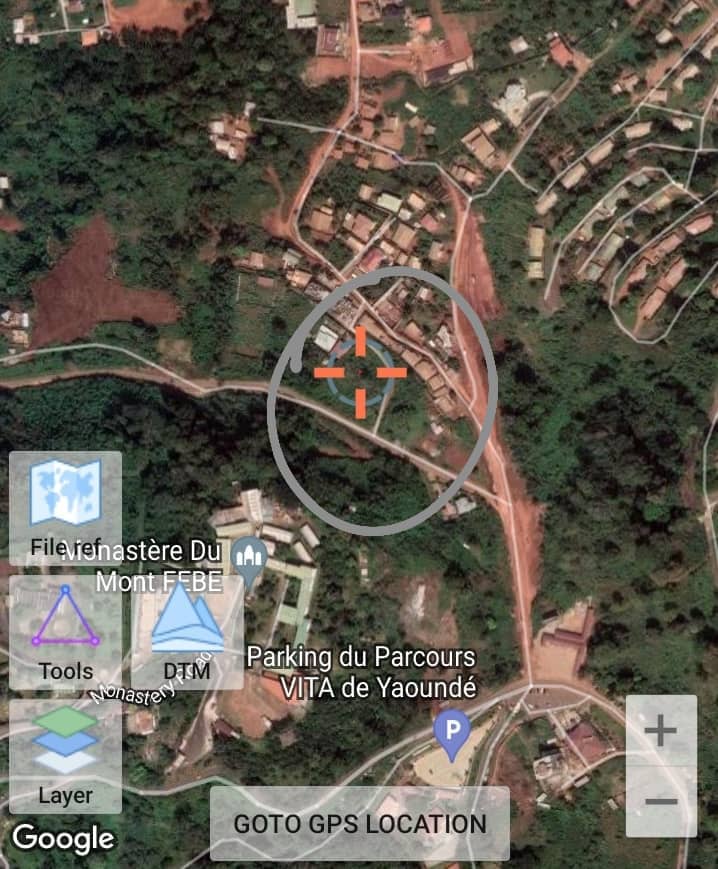
Task: Open the Layer selector
Action: (x=66, y=756)
